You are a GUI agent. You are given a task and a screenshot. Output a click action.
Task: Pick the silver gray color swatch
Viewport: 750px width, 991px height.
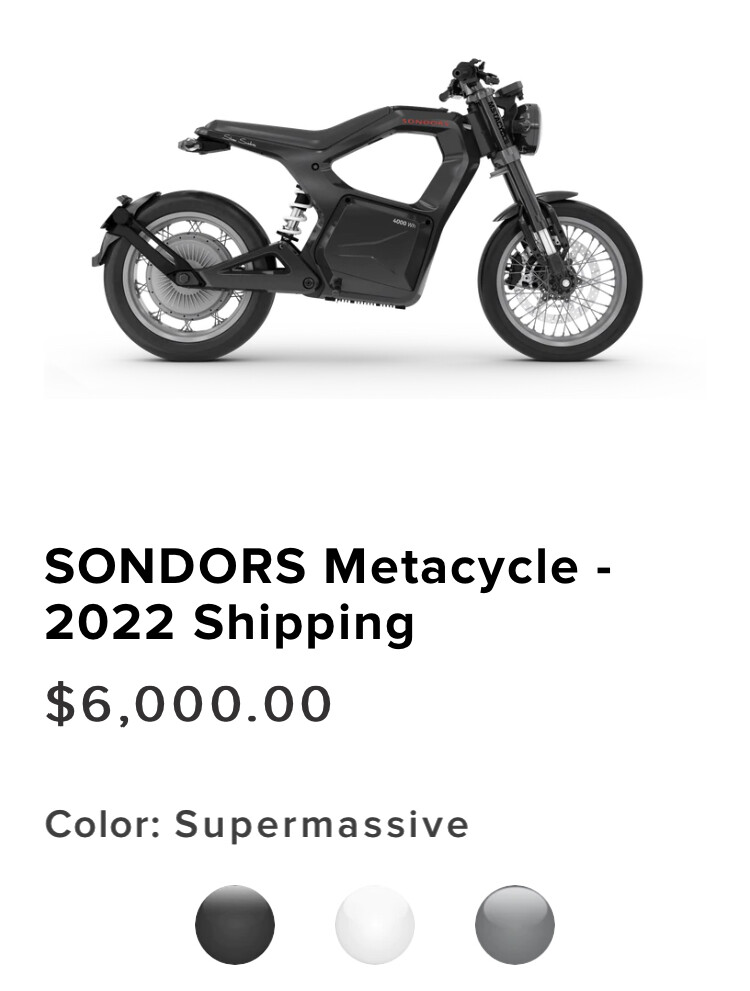514,925
